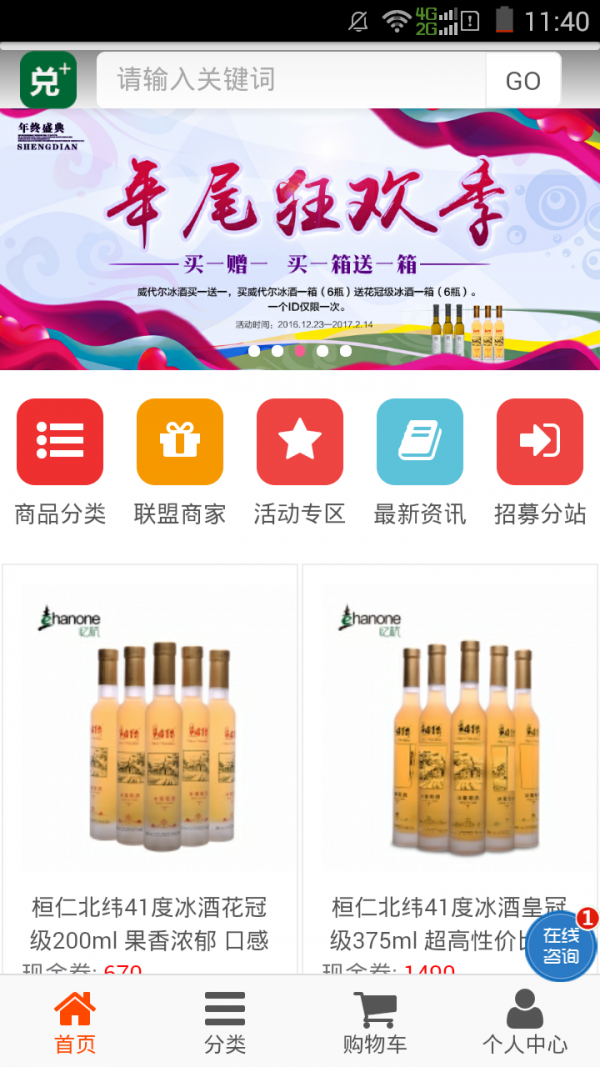600x1067 pixels.
Task: Switch to the 分类 category tab
Action: pos(225,1022)
